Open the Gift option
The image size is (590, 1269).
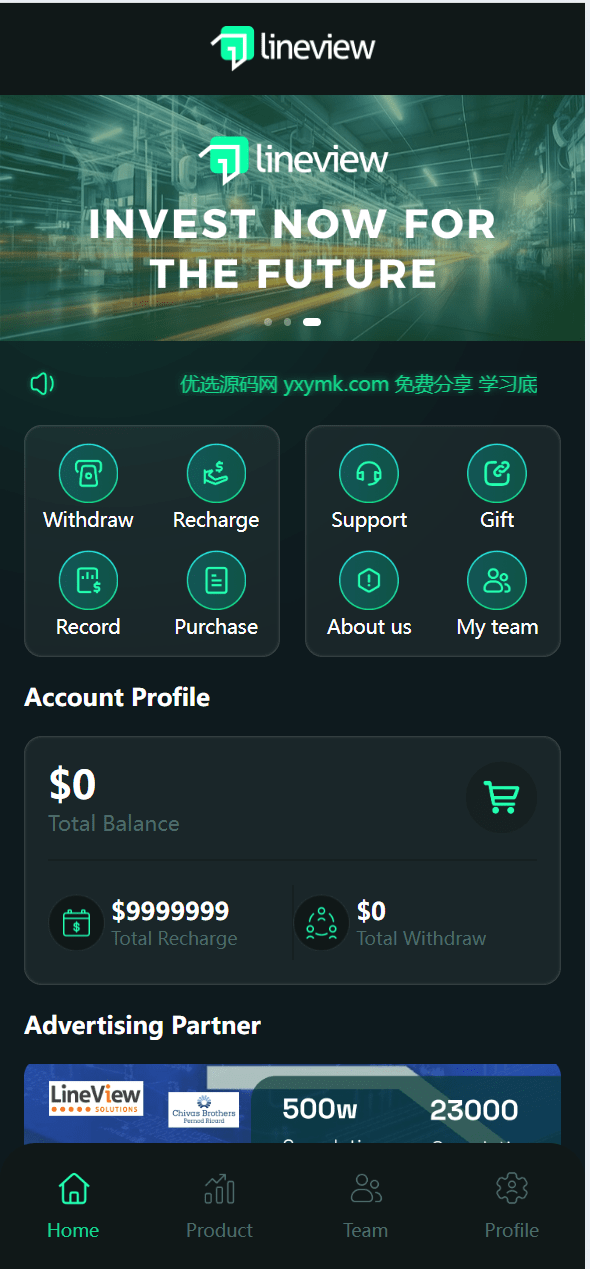[x=497, y=488]
